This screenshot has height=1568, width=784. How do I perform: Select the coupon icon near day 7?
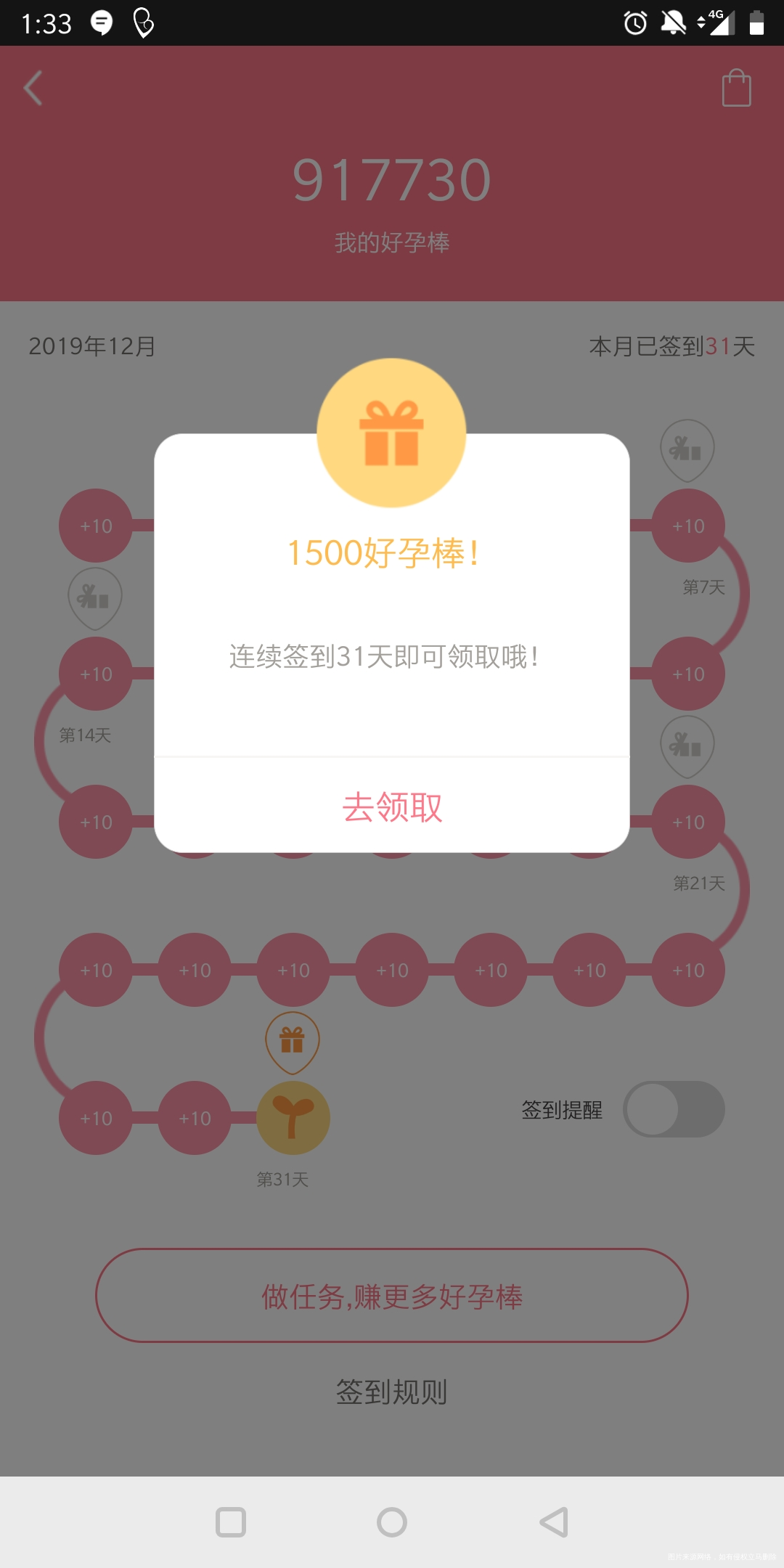[x=687, y=449]
